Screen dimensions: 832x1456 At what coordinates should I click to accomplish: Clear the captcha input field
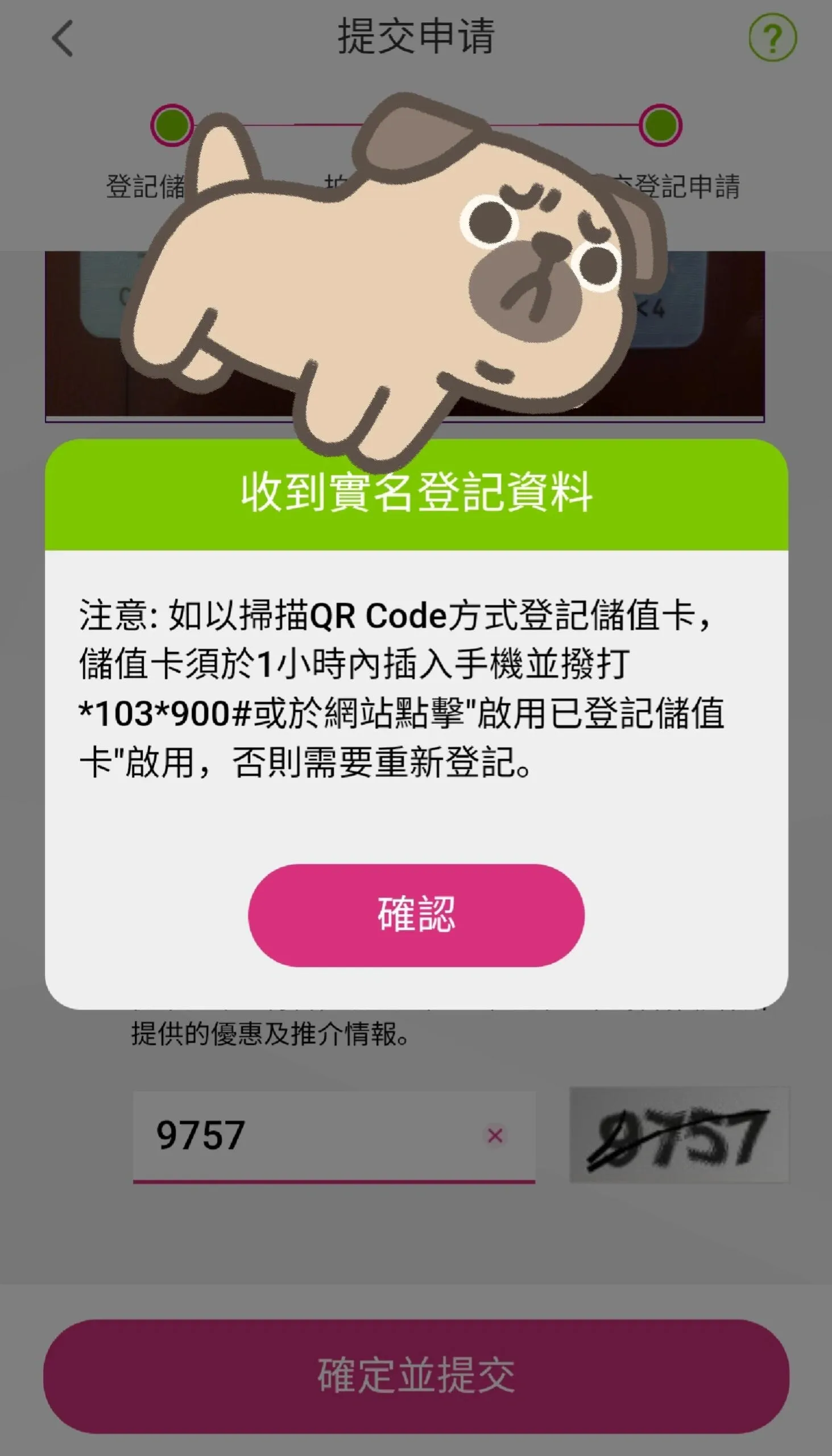(495, 1135)
